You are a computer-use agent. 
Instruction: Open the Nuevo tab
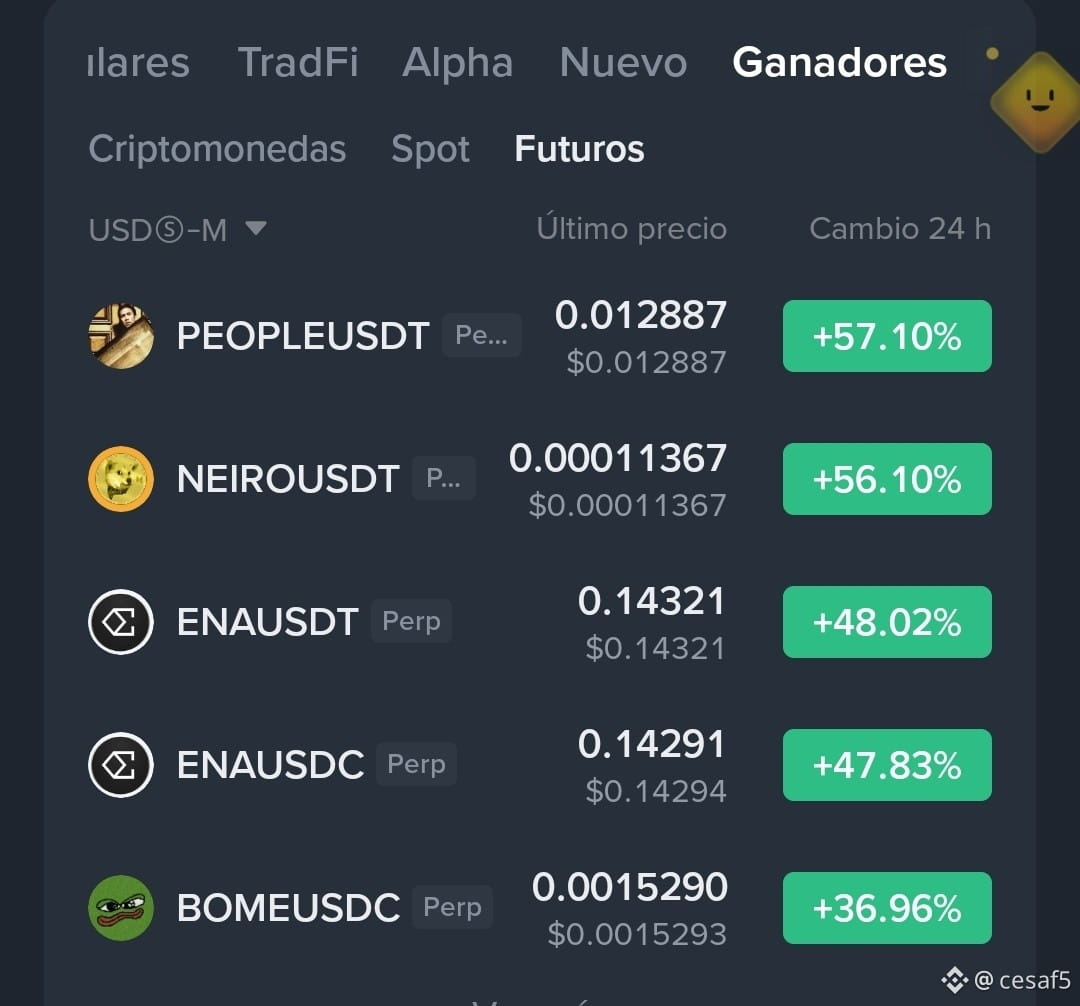tap(623, 63)
